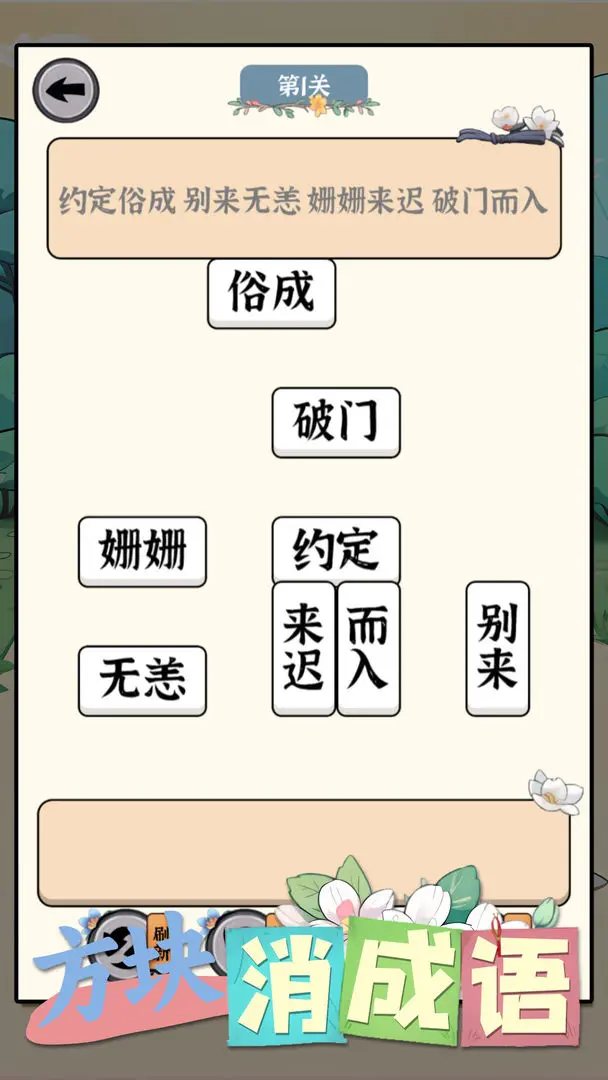This screenshot has width=608, height=1080.
Task: Choose the 别来 vertical tile
Action: click(497, 648)
